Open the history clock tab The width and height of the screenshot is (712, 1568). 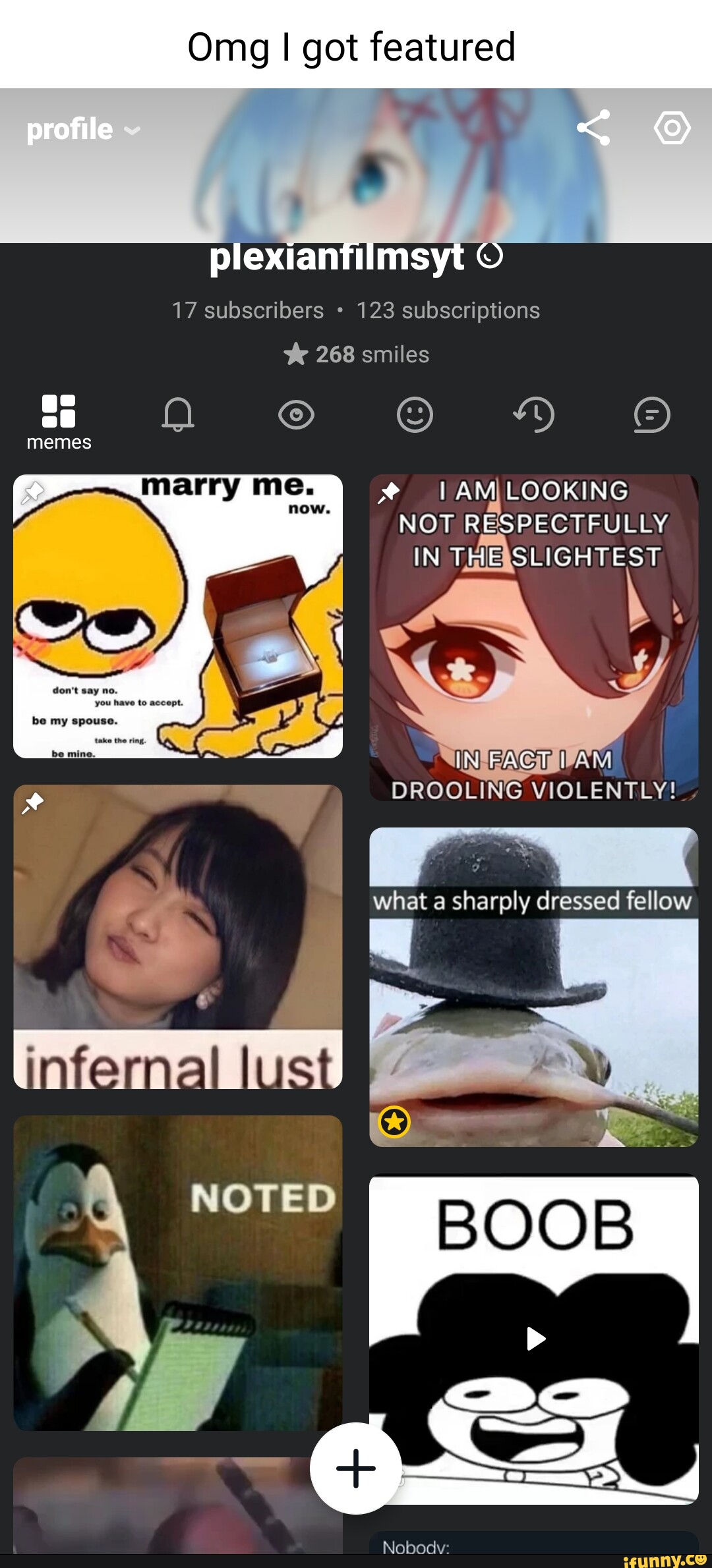[533, 415]
